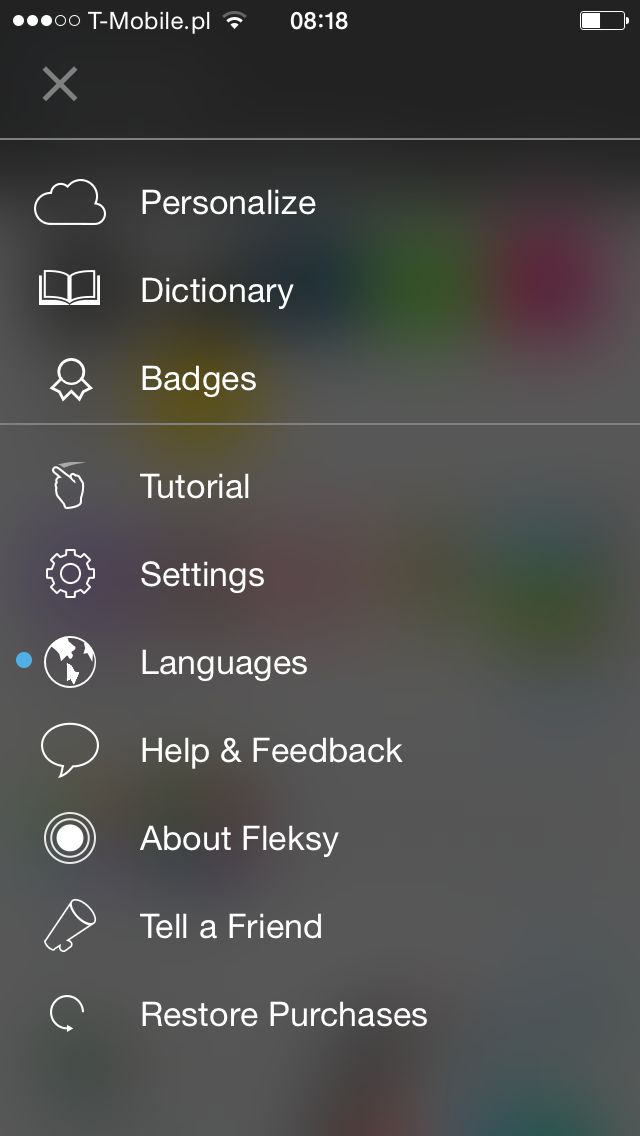Start the Tutorial
This screenshot has width=640, height=1136.
320,486
